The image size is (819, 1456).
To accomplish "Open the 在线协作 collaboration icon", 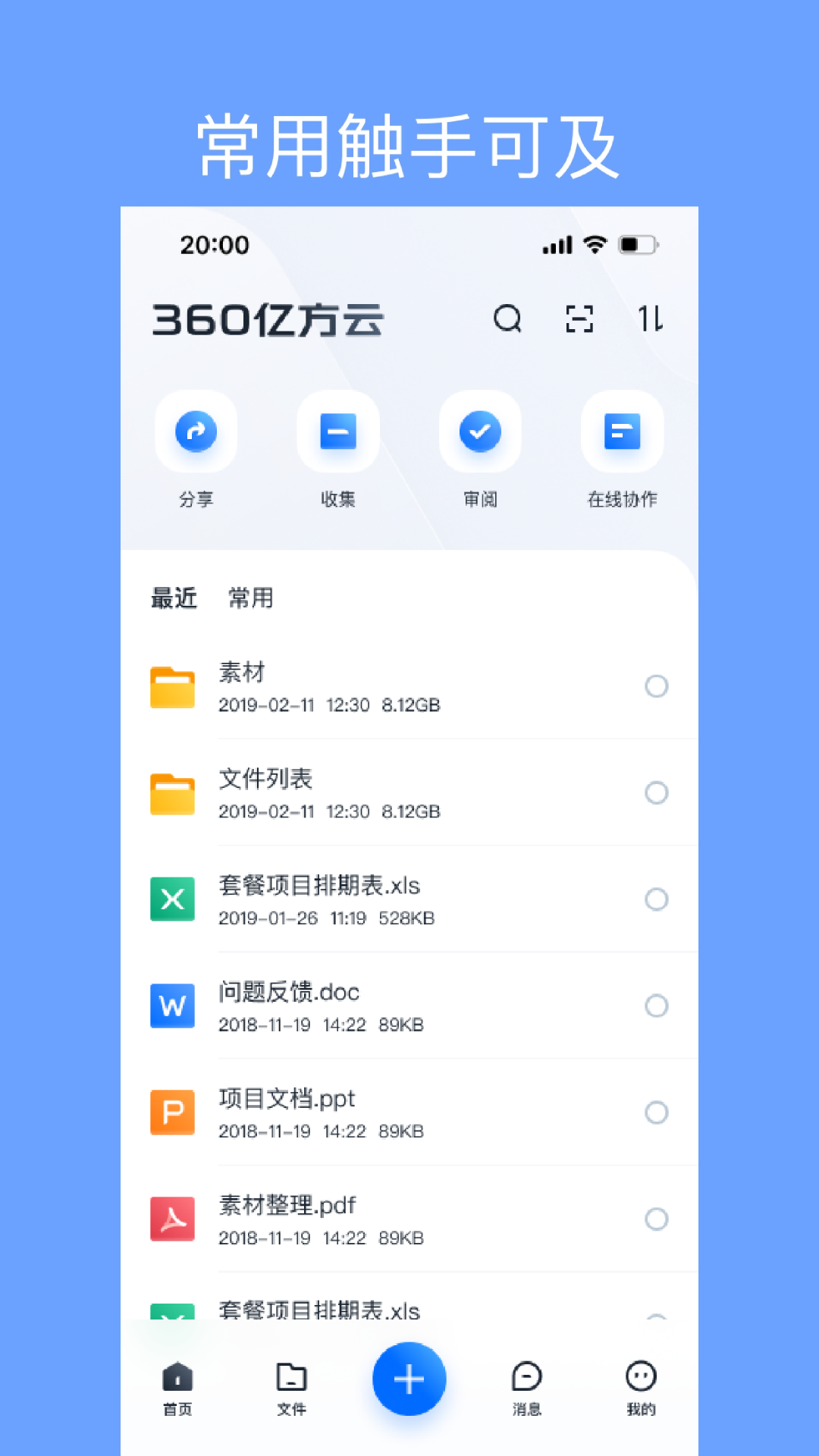I will (622, 431).
